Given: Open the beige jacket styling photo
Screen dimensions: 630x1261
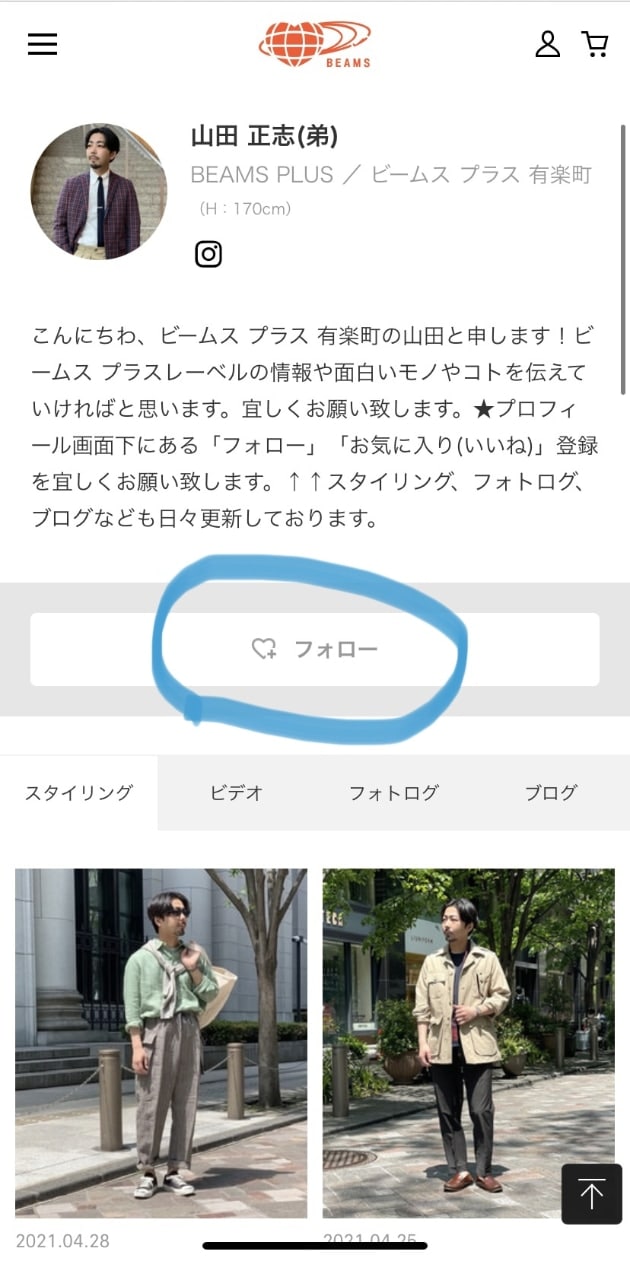Looking at the screenshot, I should tap(468, 1042).
